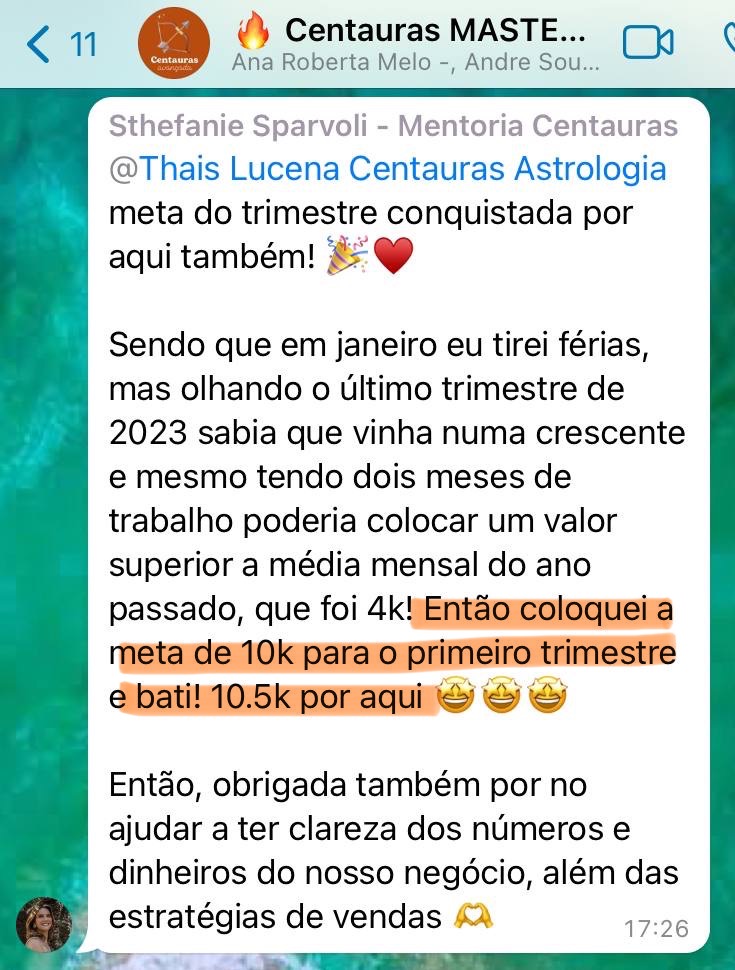
Task: Start a group video call
Action: coord(648,43)
